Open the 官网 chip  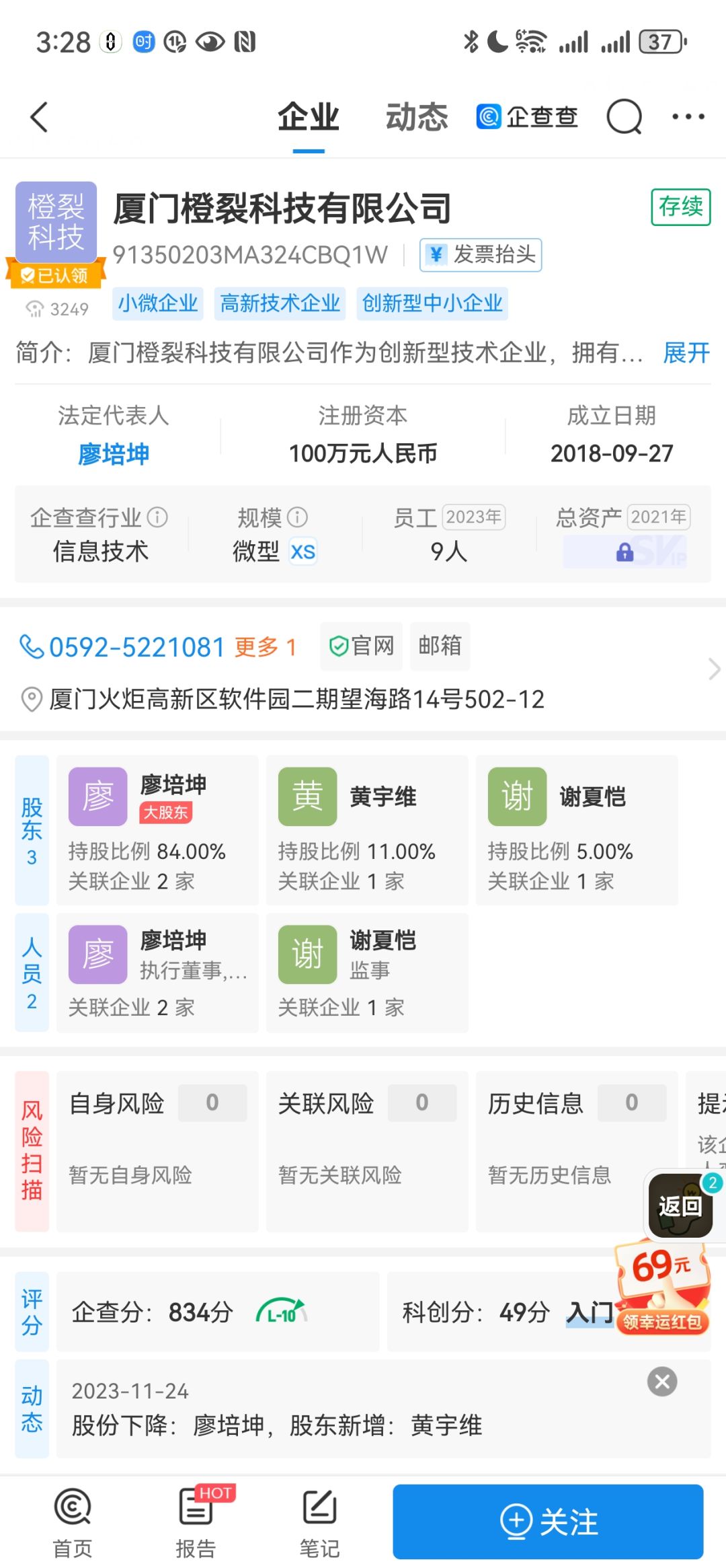point(361,646)
